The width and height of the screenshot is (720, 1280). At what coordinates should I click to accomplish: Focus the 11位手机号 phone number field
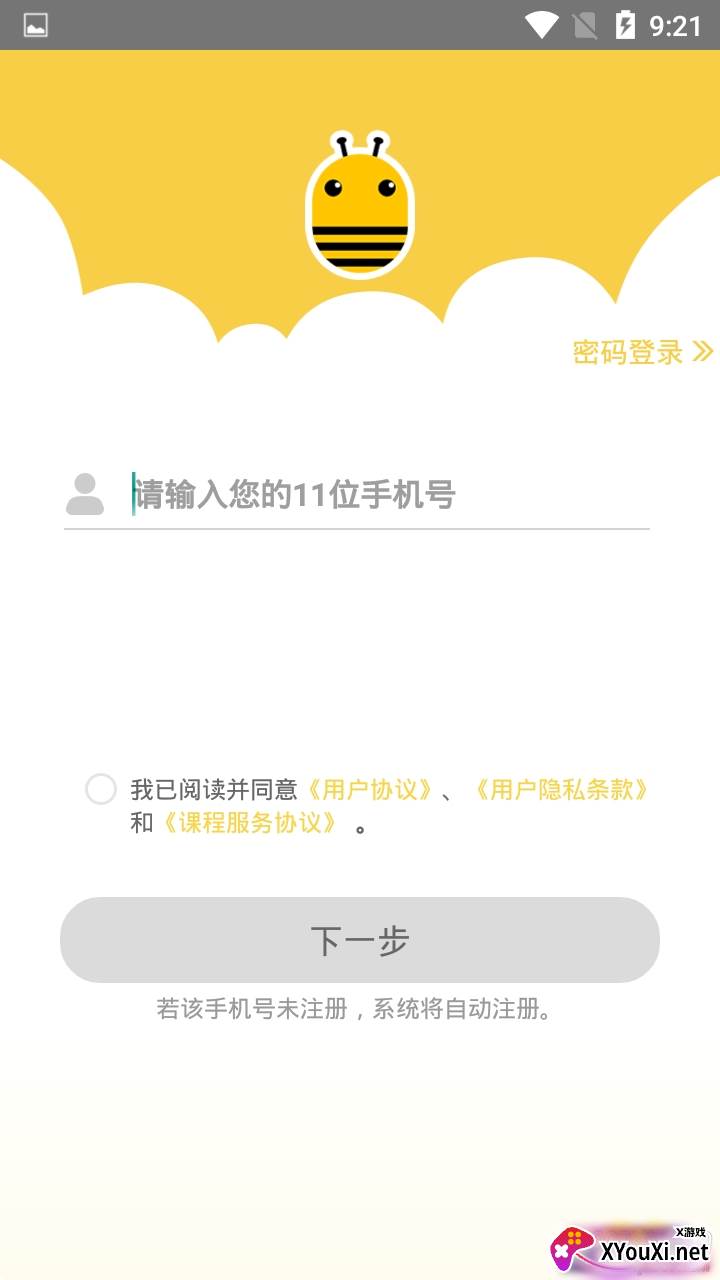point(390,495)
